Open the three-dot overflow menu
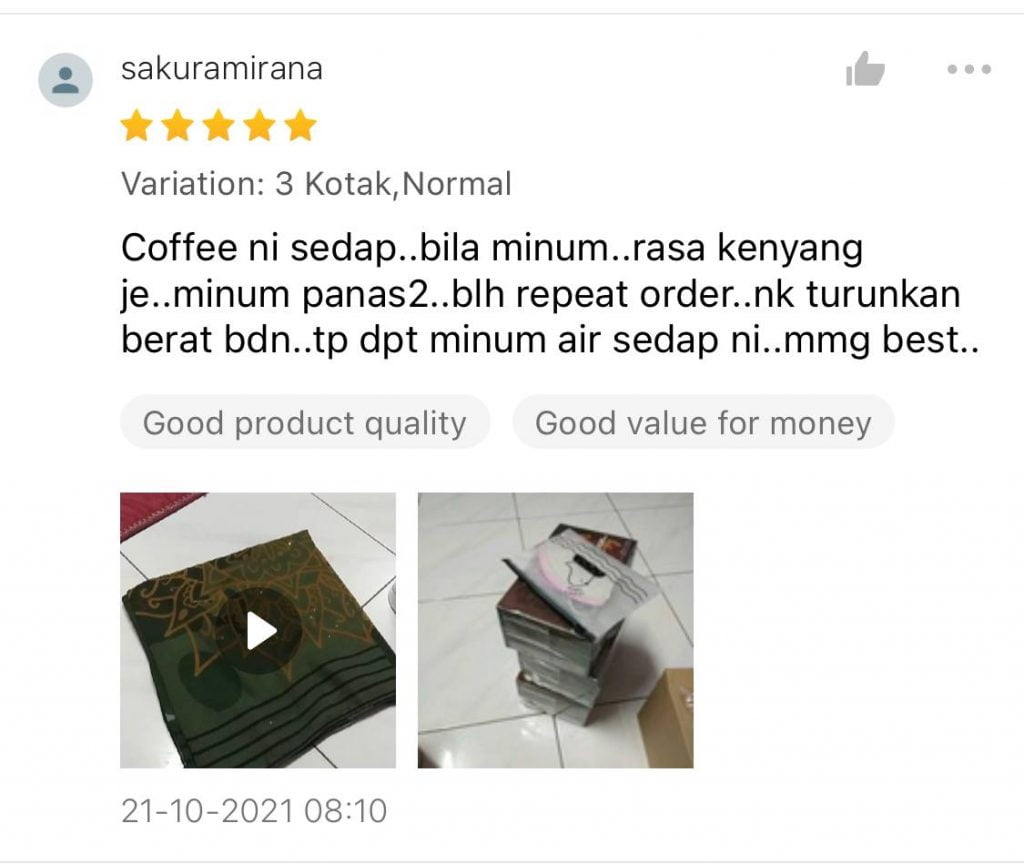This screenshot has height=864, width=1024. (x=968, y=70)
